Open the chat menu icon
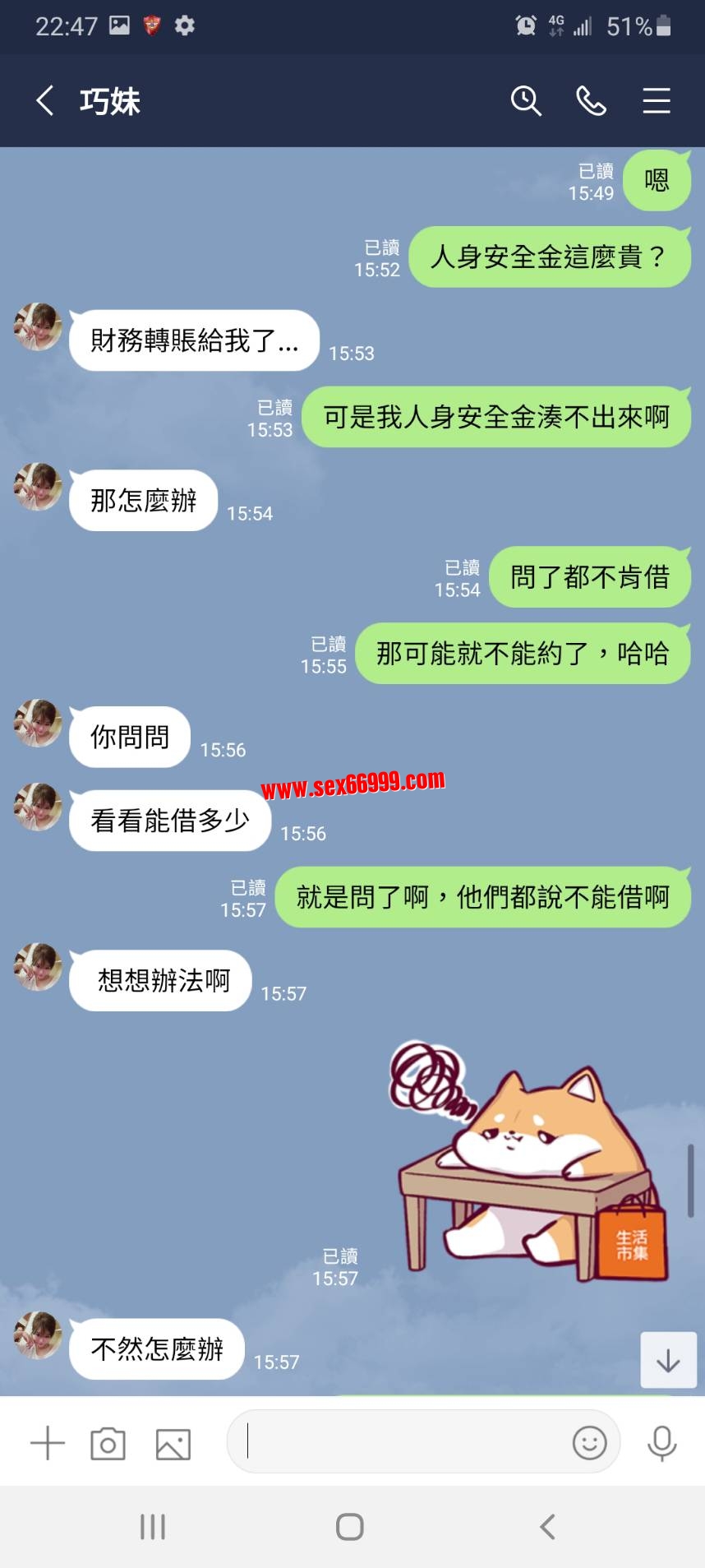 pyautogui.click(x=656, y=101)
